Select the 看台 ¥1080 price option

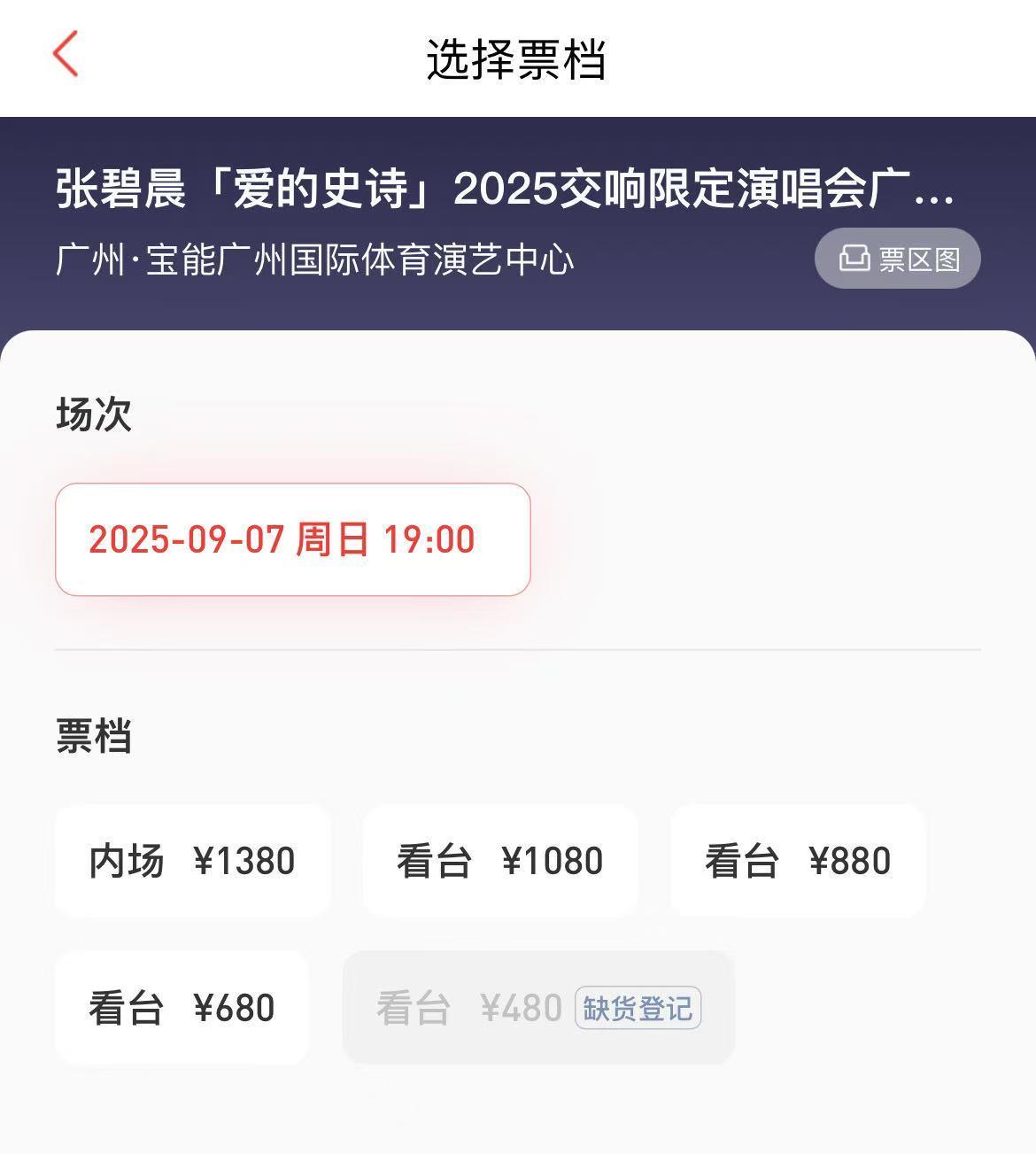[x=499, y=860]
